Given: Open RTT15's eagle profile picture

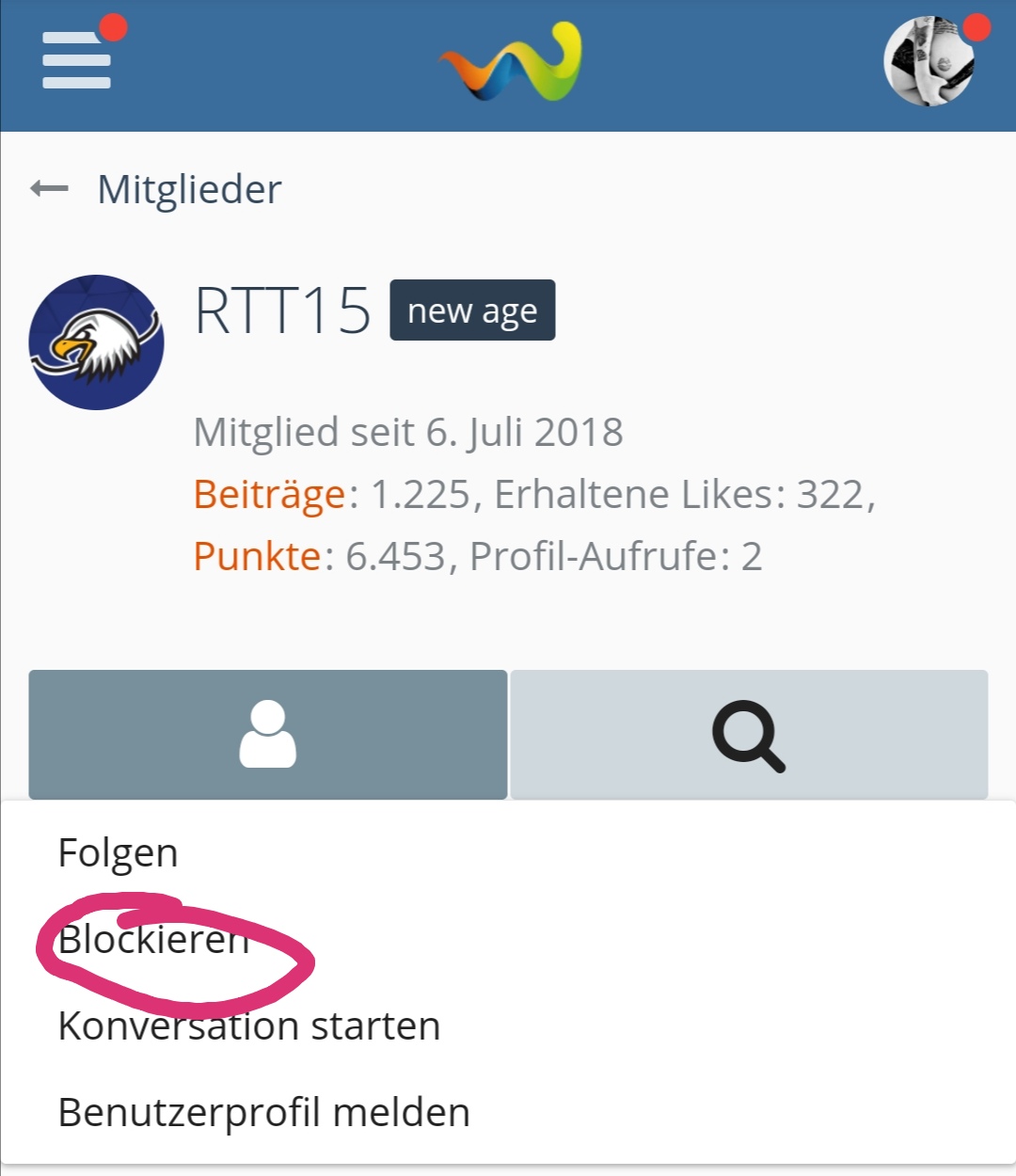Looking at the screenshot, I should 96,342.
